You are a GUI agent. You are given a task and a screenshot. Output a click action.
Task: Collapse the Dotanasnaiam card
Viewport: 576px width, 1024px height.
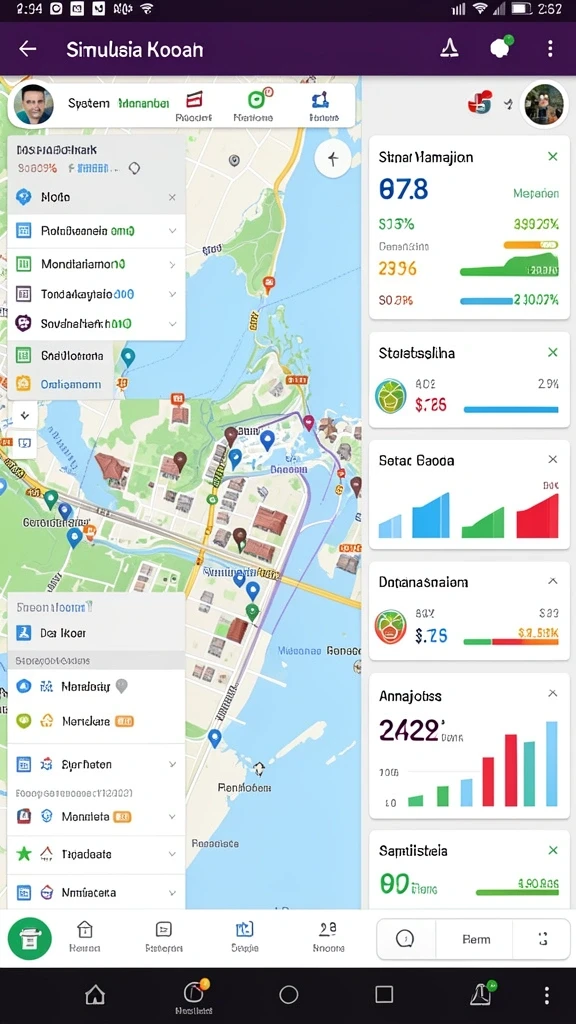pyautogui.click(x=552, y=581)
